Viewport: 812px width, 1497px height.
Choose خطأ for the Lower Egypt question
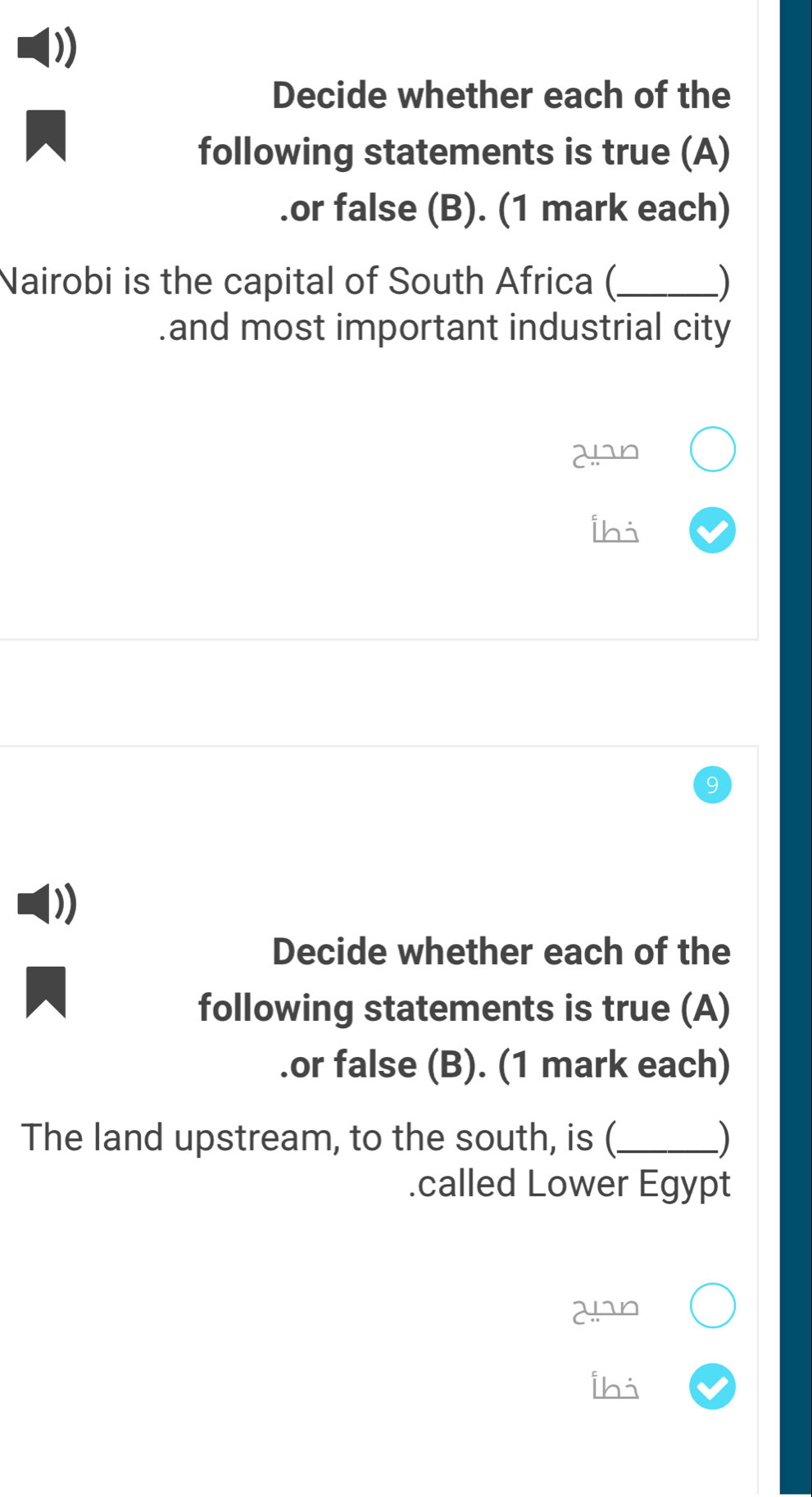pyautogui.click(x=712, y=1386)
